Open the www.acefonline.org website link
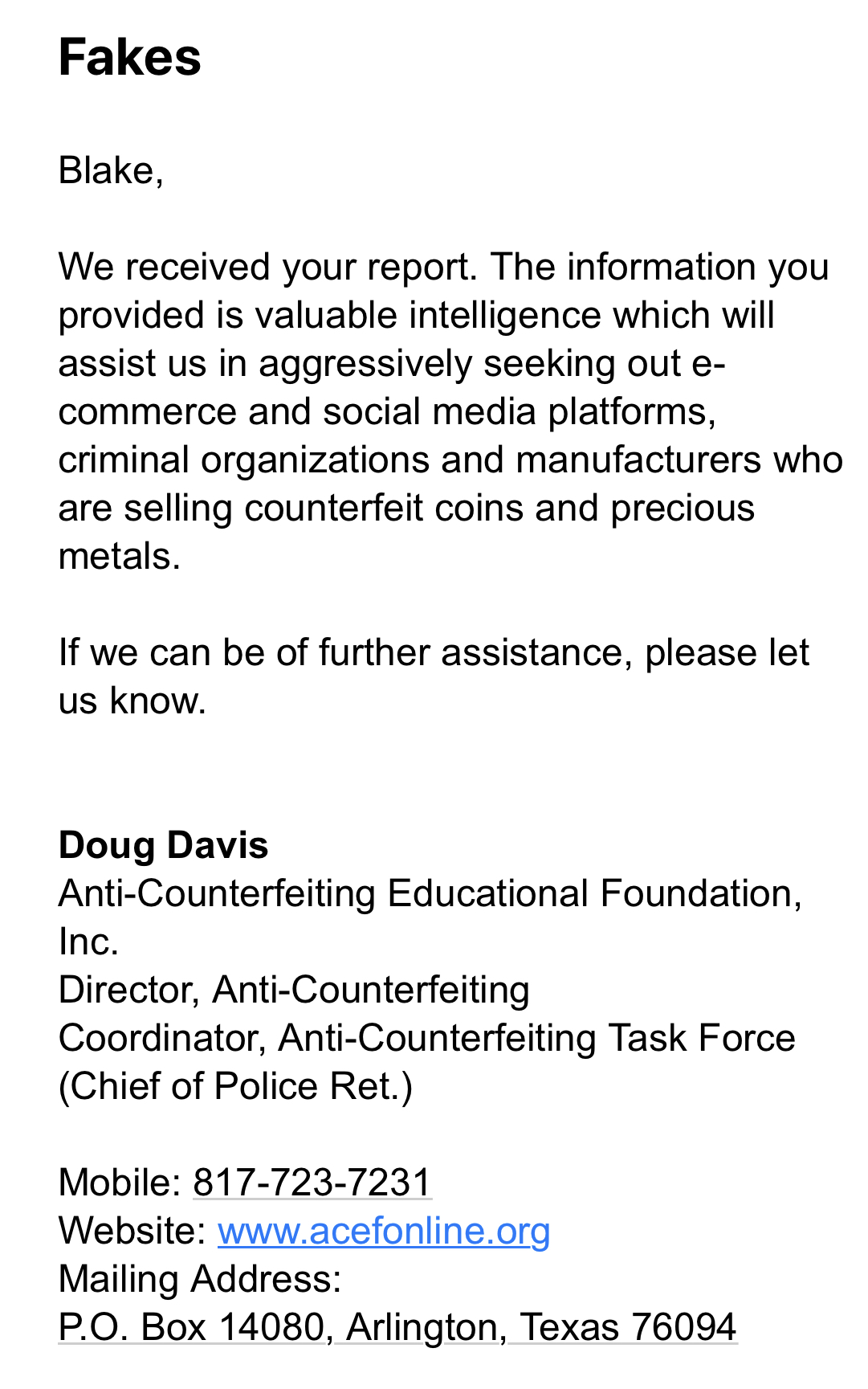Image resolution: width=868 pixels, height=1389 pixels. pyautogui.click(x=384, y=1231)
